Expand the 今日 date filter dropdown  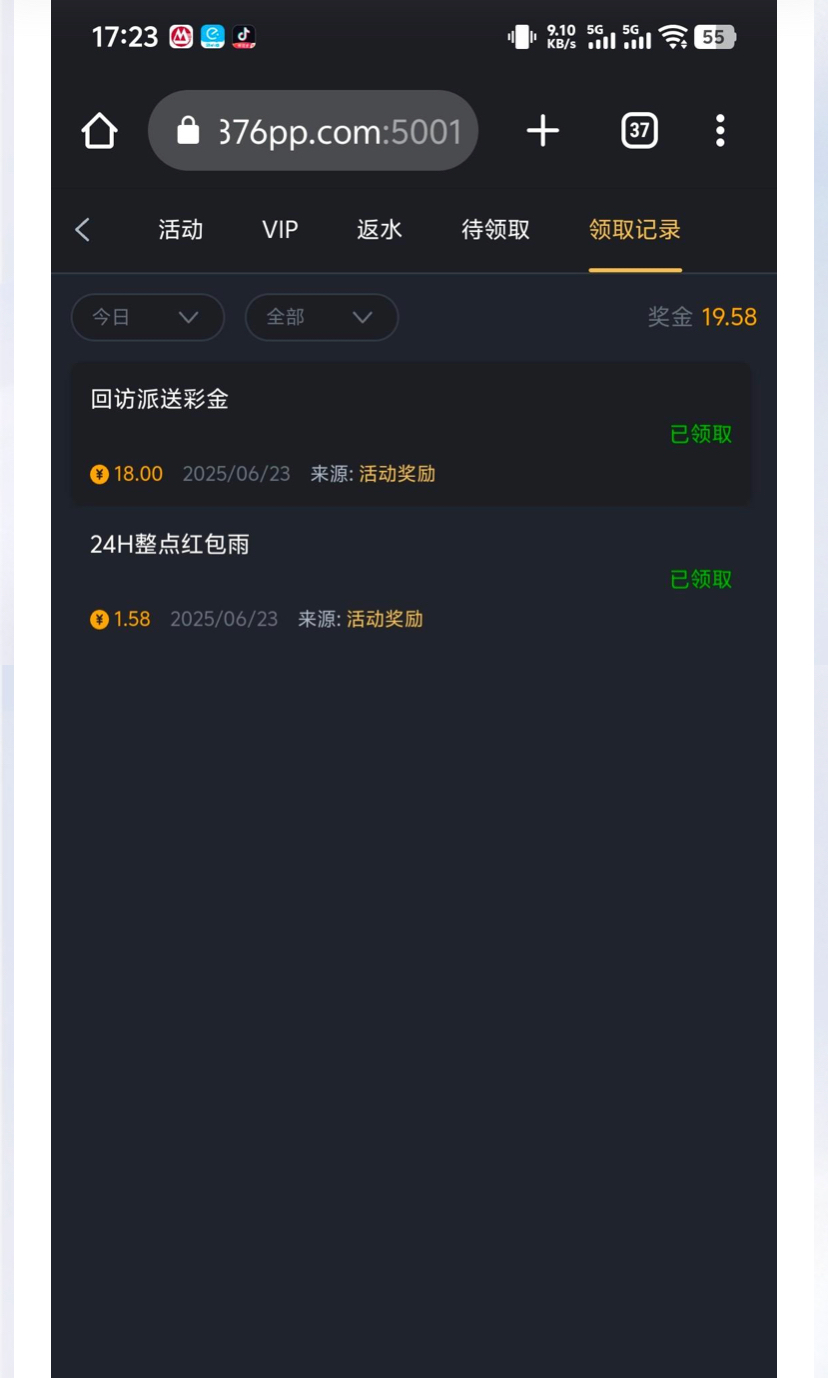(x=147, y=317)
